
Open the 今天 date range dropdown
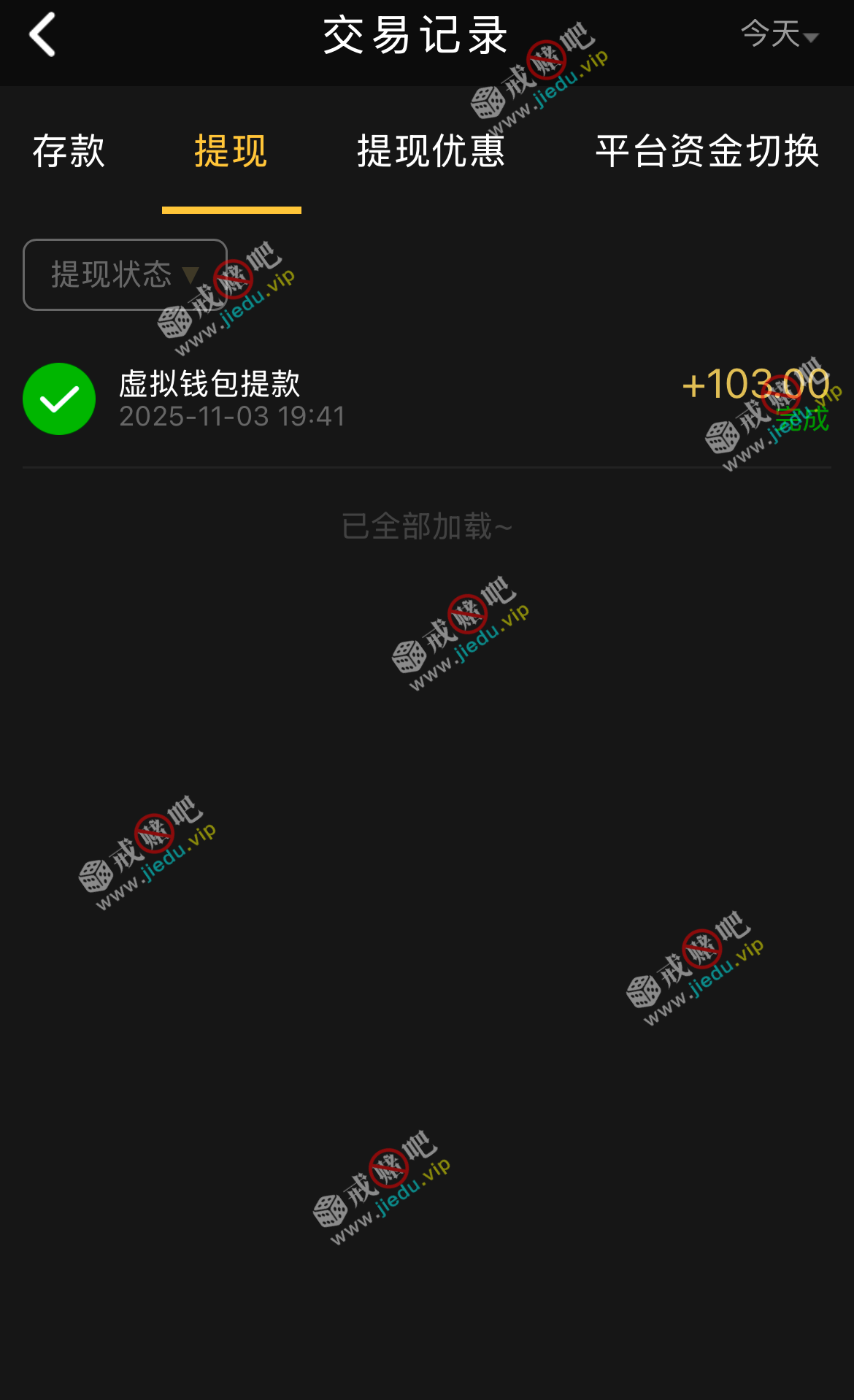coord(779,34)
